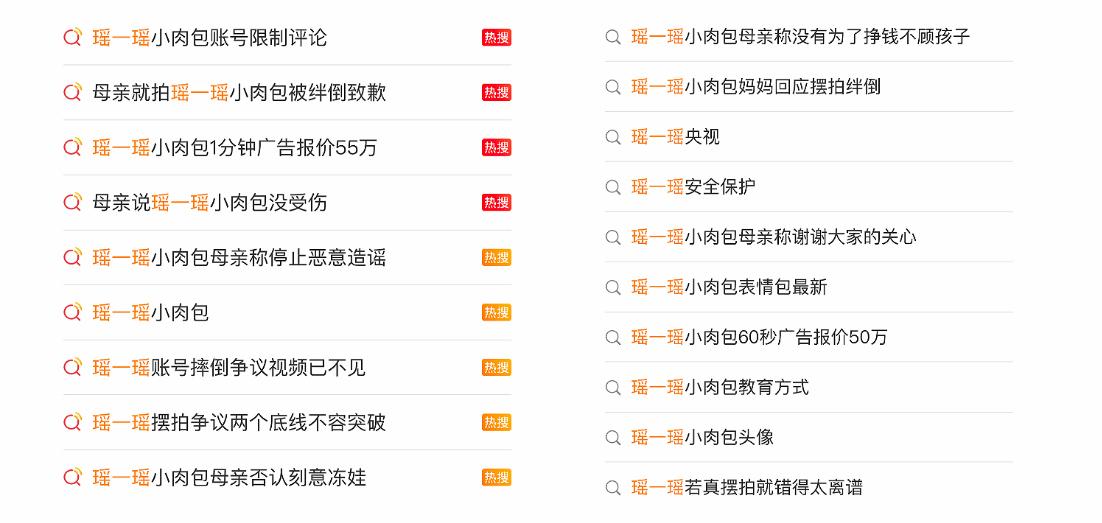The width and height of the screenshot is (1102, 523).
Task: Tap suggestion 瑶一瑶小肉包母亲称没有为了挣钱不顾孩子
Action: point(800,37)
